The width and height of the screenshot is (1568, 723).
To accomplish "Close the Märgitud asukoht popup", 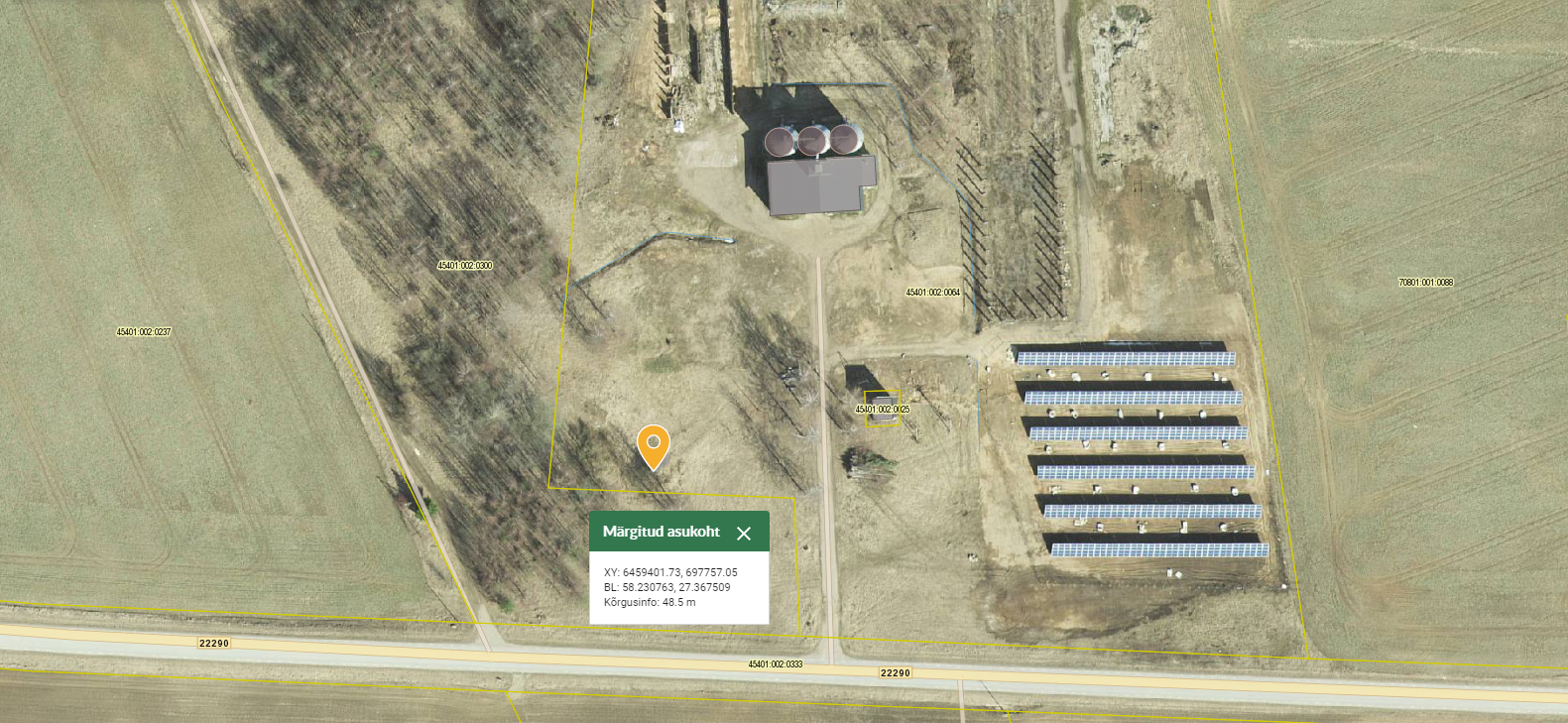I will [x=744, y=534].
